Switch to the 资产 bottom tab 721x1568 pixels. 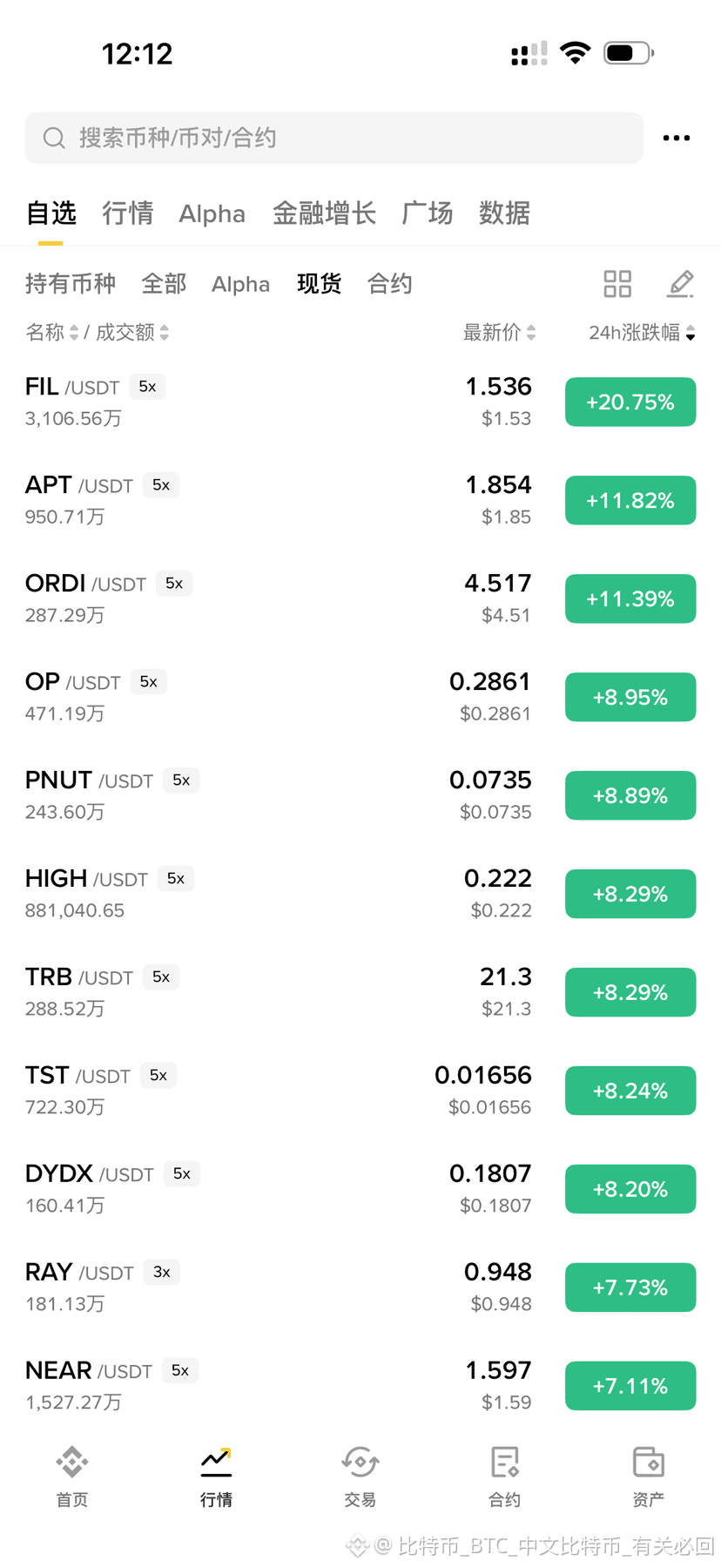coord(648,1477)
